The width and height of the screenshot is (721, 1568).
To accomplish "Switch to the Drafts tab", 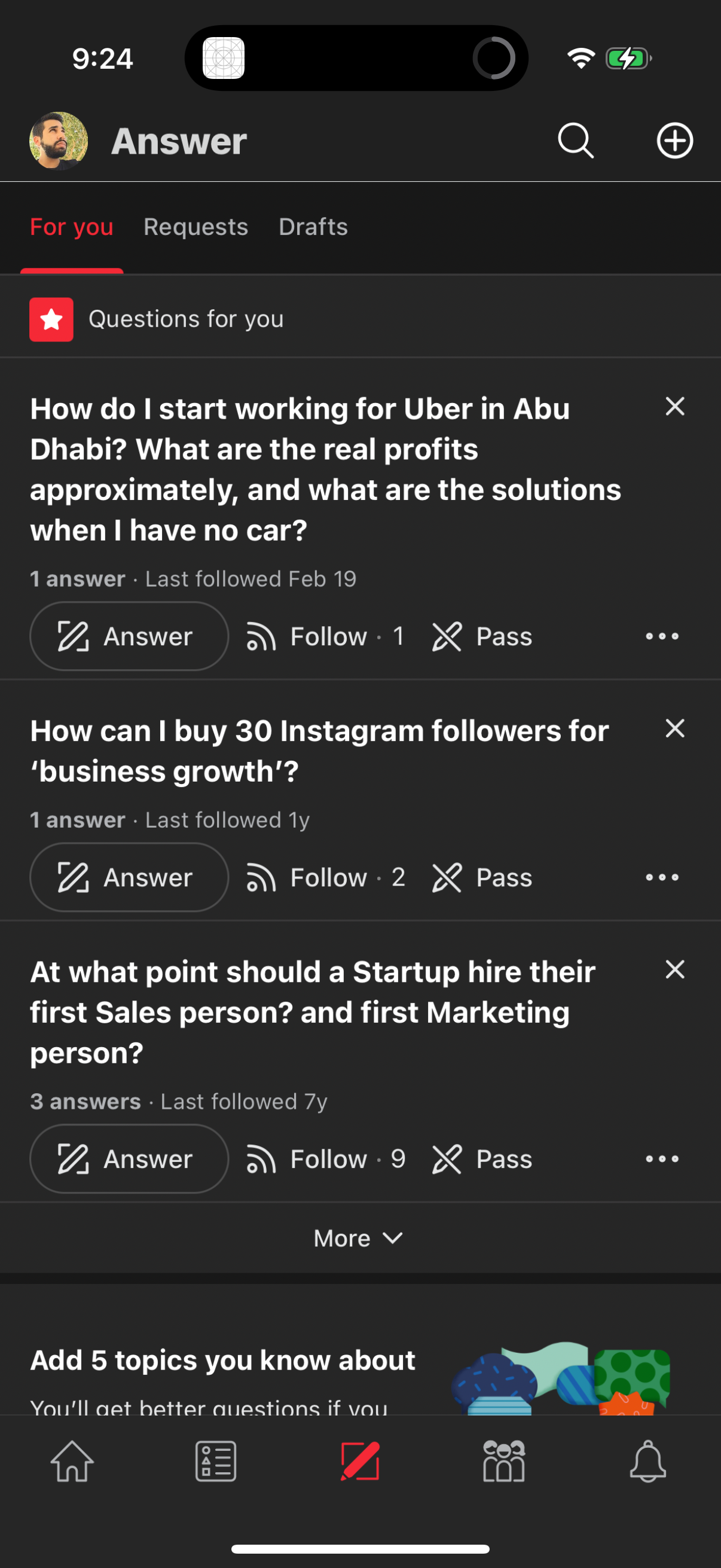I will point(313,227).
